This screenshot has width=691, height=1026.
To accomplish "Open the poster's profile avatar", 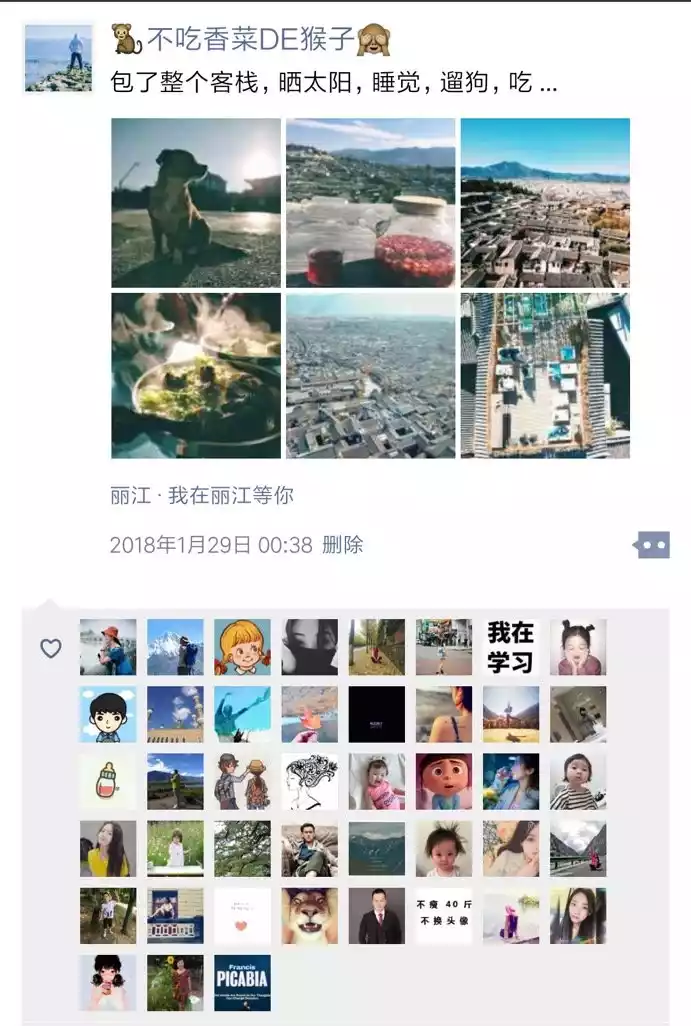I will pyautogui.click(x=58, y=59).
